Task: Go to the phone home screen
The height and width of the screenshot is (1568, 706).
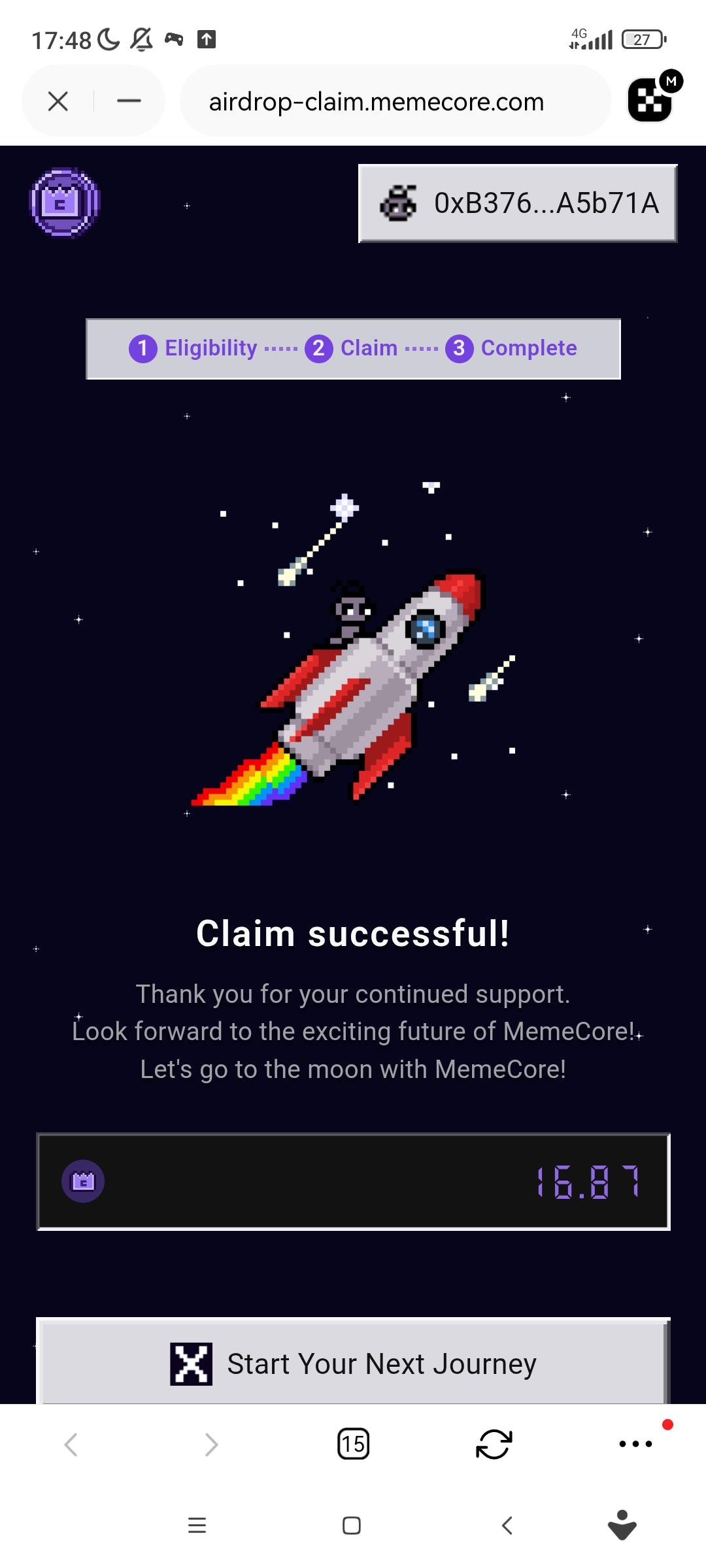Action: (352, 1526)
